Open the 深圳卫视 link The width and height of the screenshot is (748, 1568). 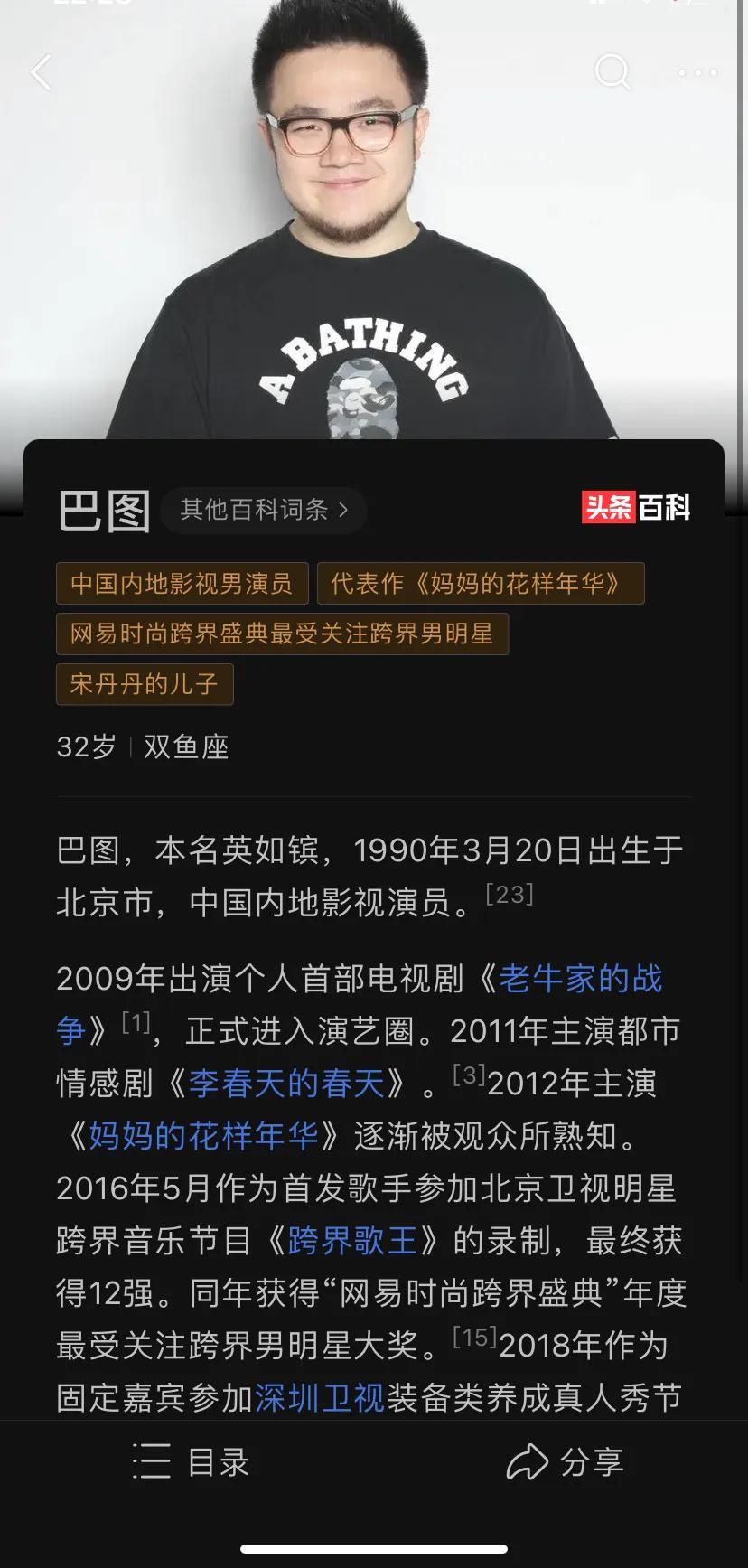(320, 1397)
